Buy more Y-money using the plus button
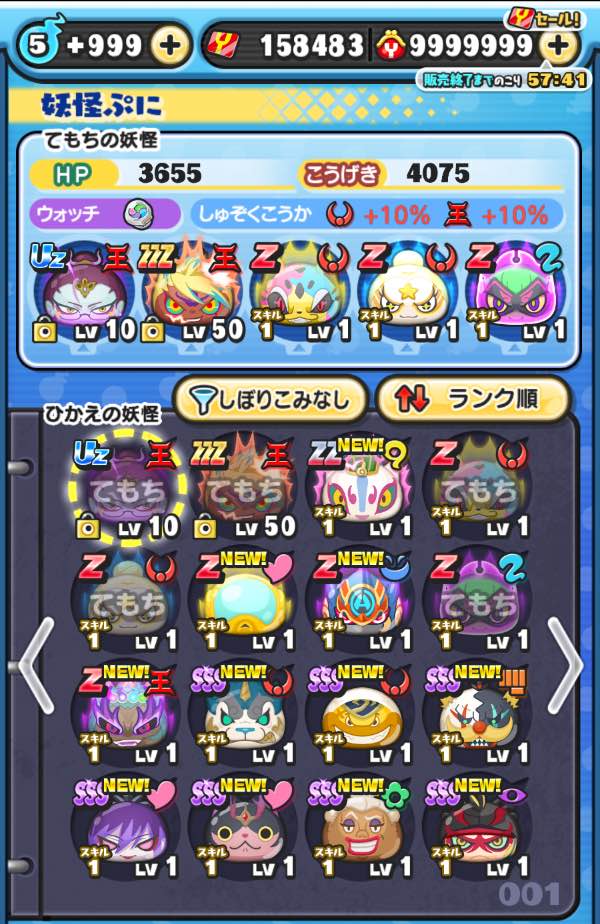This screenshot has width=600, height=924. click(x=559, y=44)
